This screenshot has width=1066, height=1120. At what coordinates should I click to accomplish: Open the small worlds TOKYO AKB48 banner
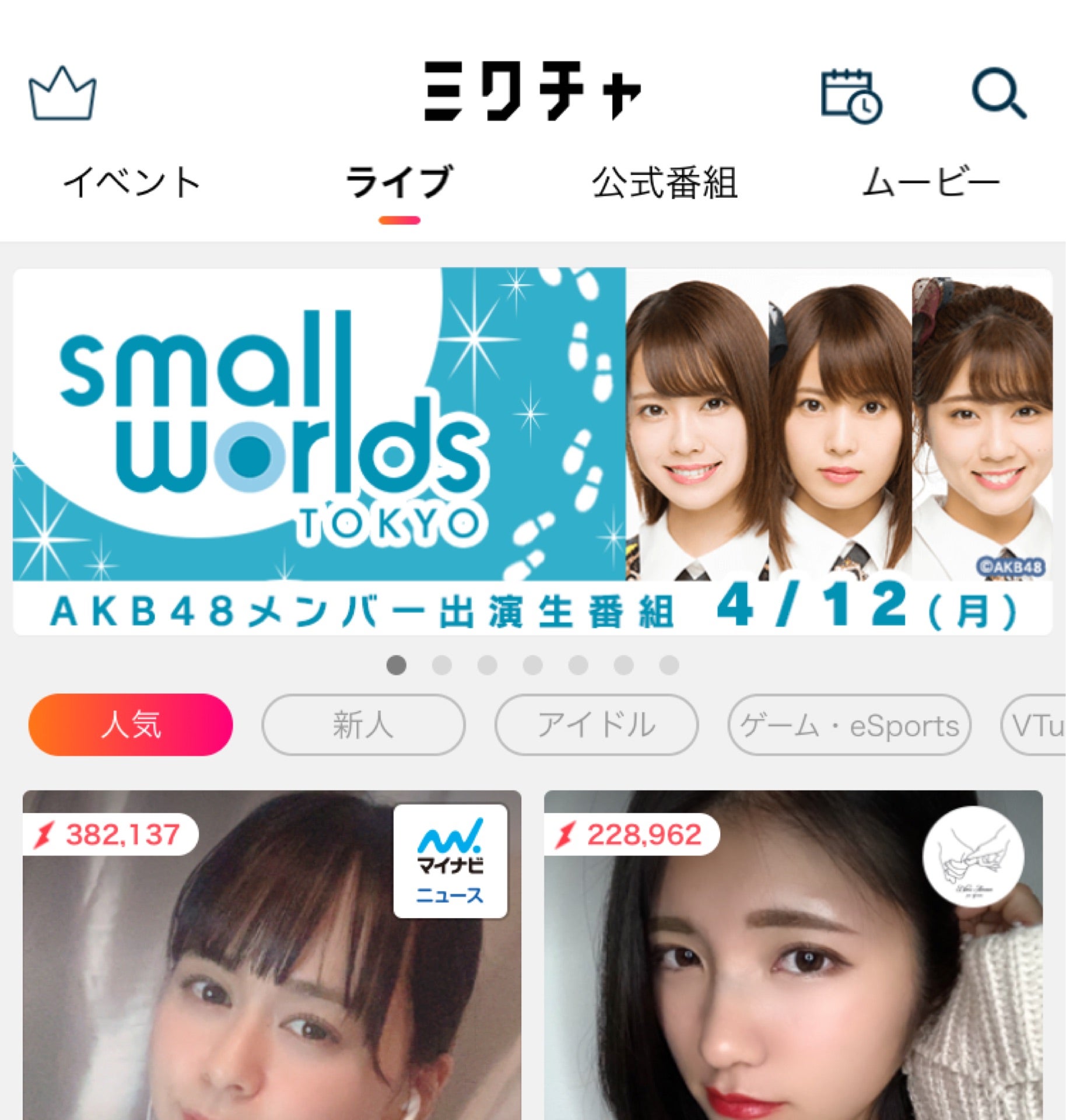click(532, 451)
